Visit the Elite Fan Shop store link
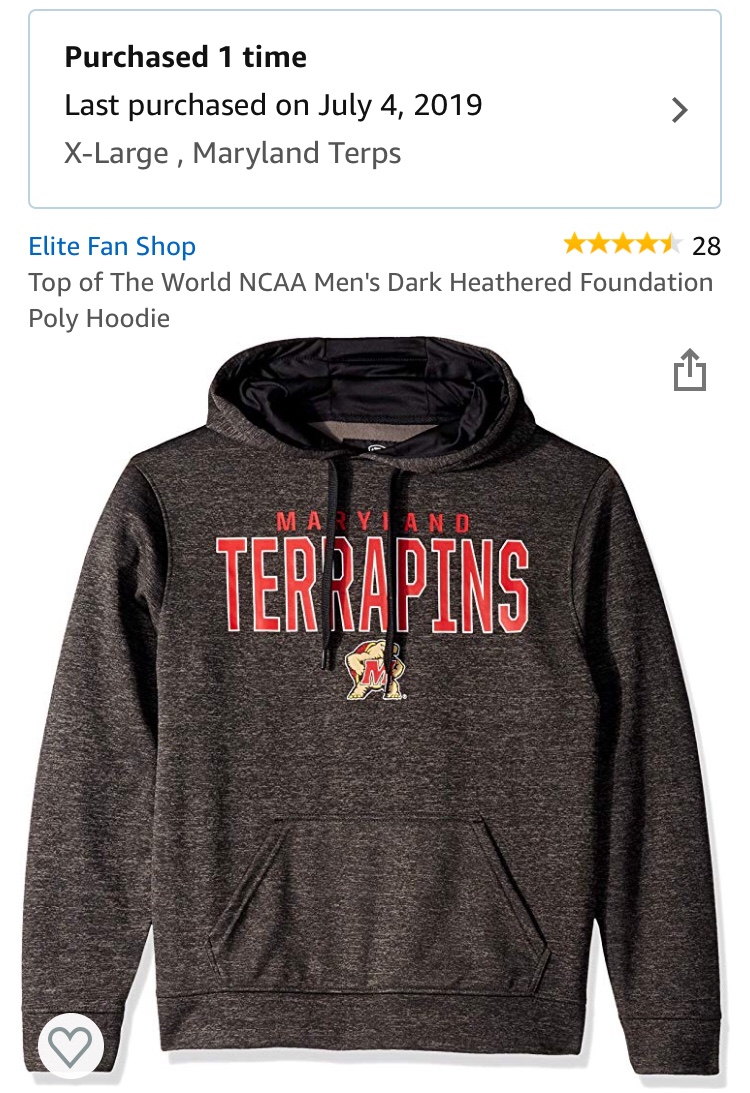The height and width of the screenshot is (1093, 750). pos(112,246)
